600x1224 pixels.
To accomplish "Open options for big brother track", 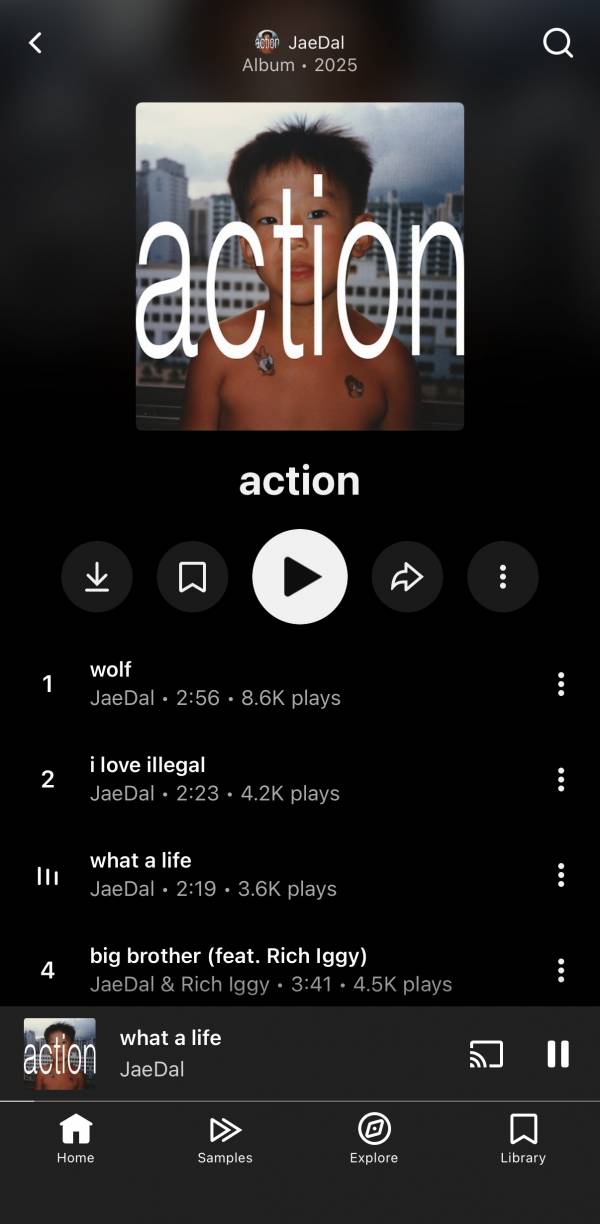I will (561, 970).
